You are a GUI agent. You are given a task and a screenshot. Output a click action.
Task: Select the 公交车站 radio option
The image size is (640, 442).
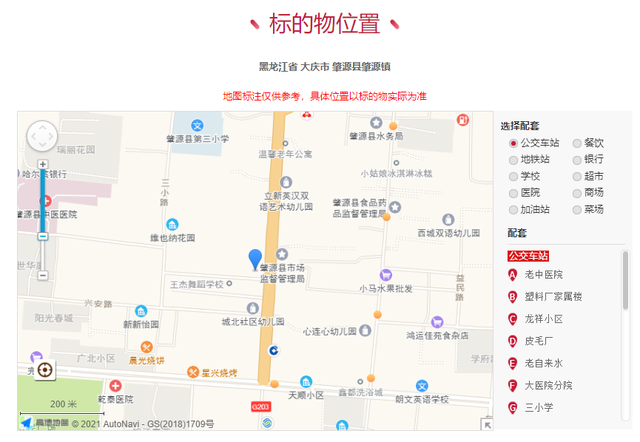513,143
